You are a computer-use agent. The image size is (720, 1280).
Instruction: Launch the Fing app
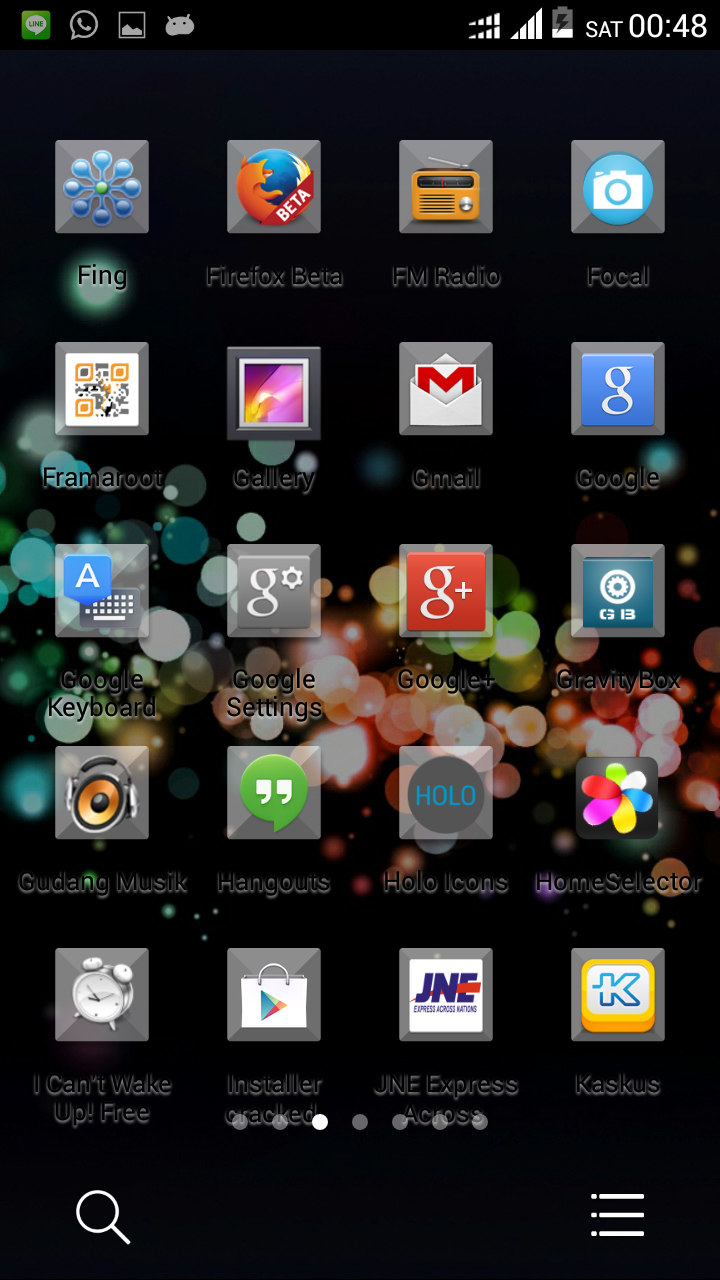pos(102,187)
